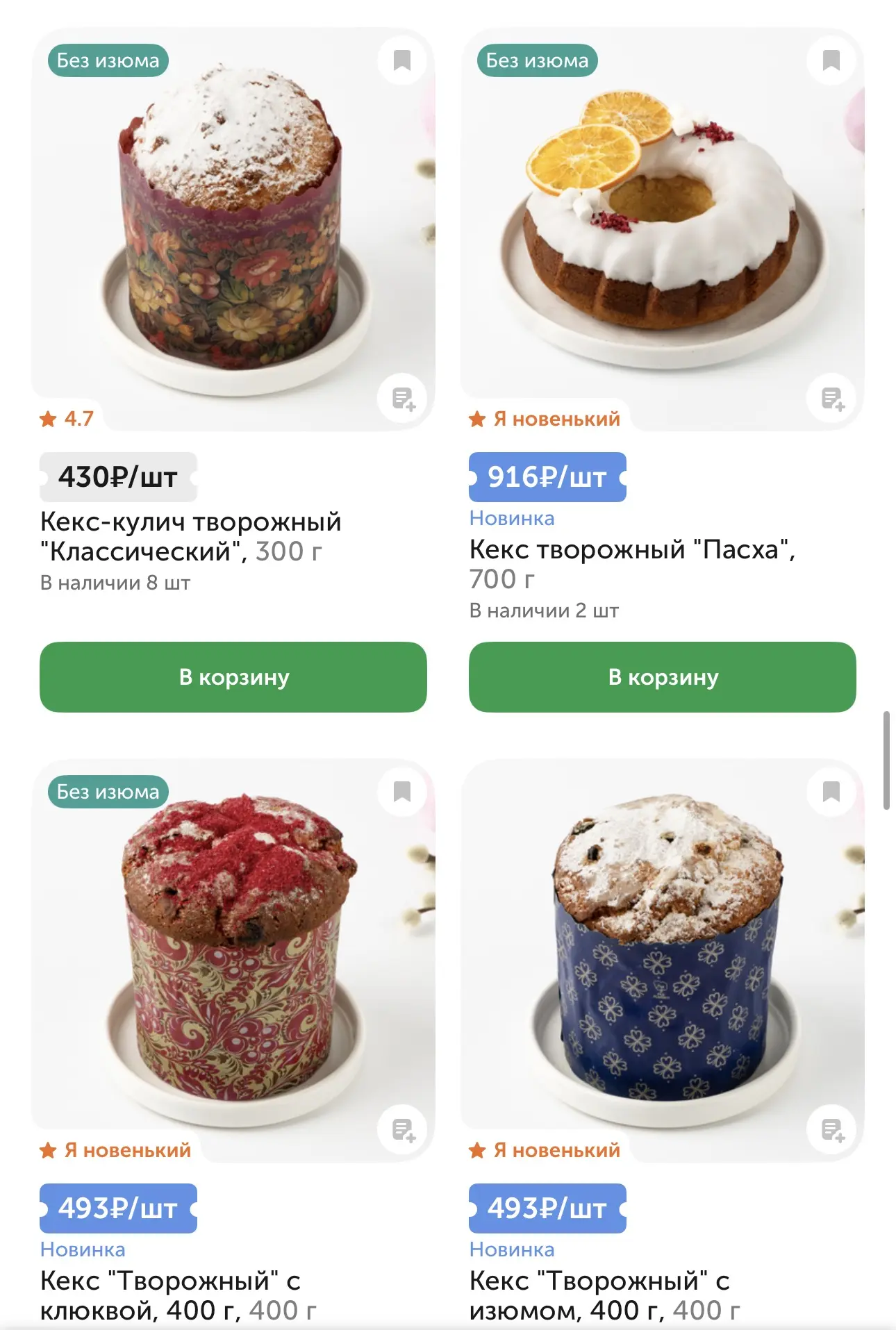Add Кекс с изюмом to a shopping list
The height and width of the screenshot is (1330, 896).
tap(832, 1130)
